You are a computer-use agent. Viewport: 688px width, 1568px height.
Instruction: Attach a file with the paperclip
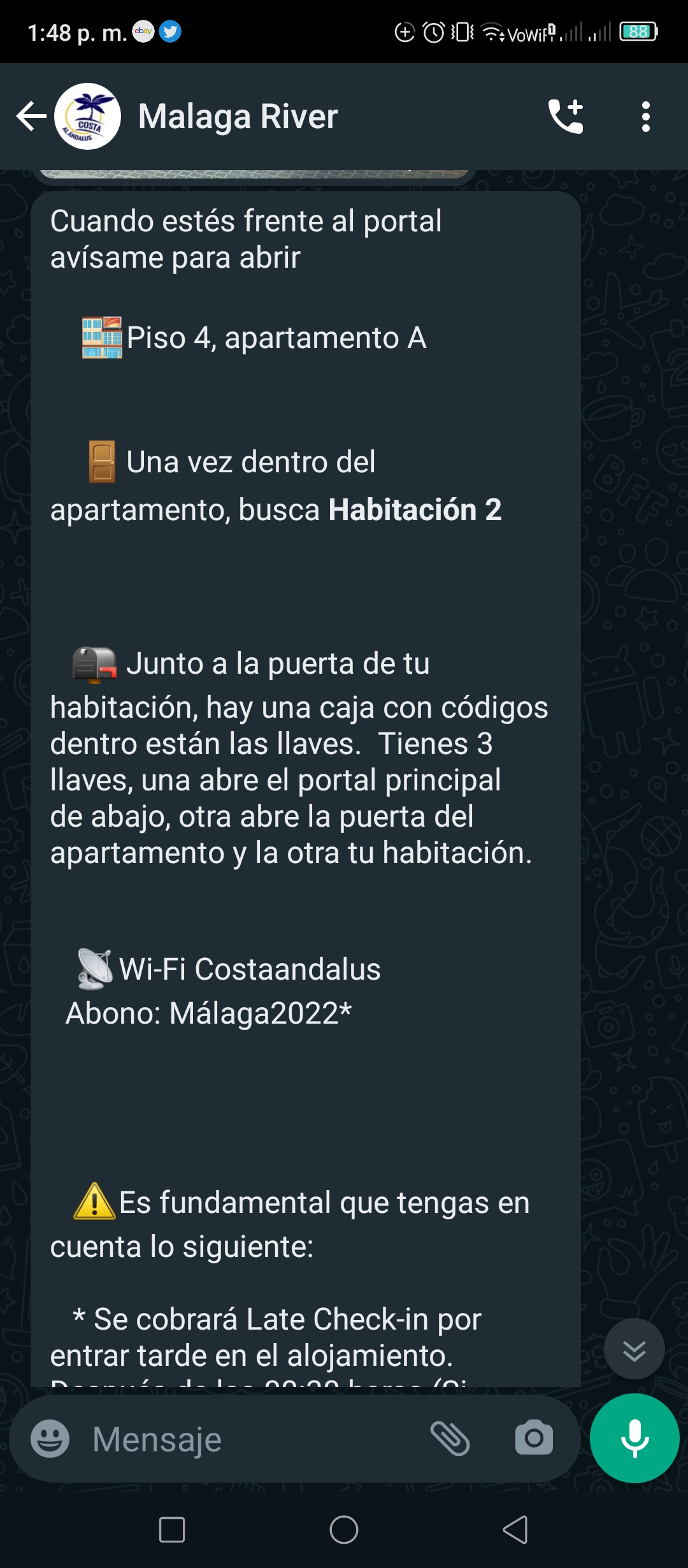450,1439
